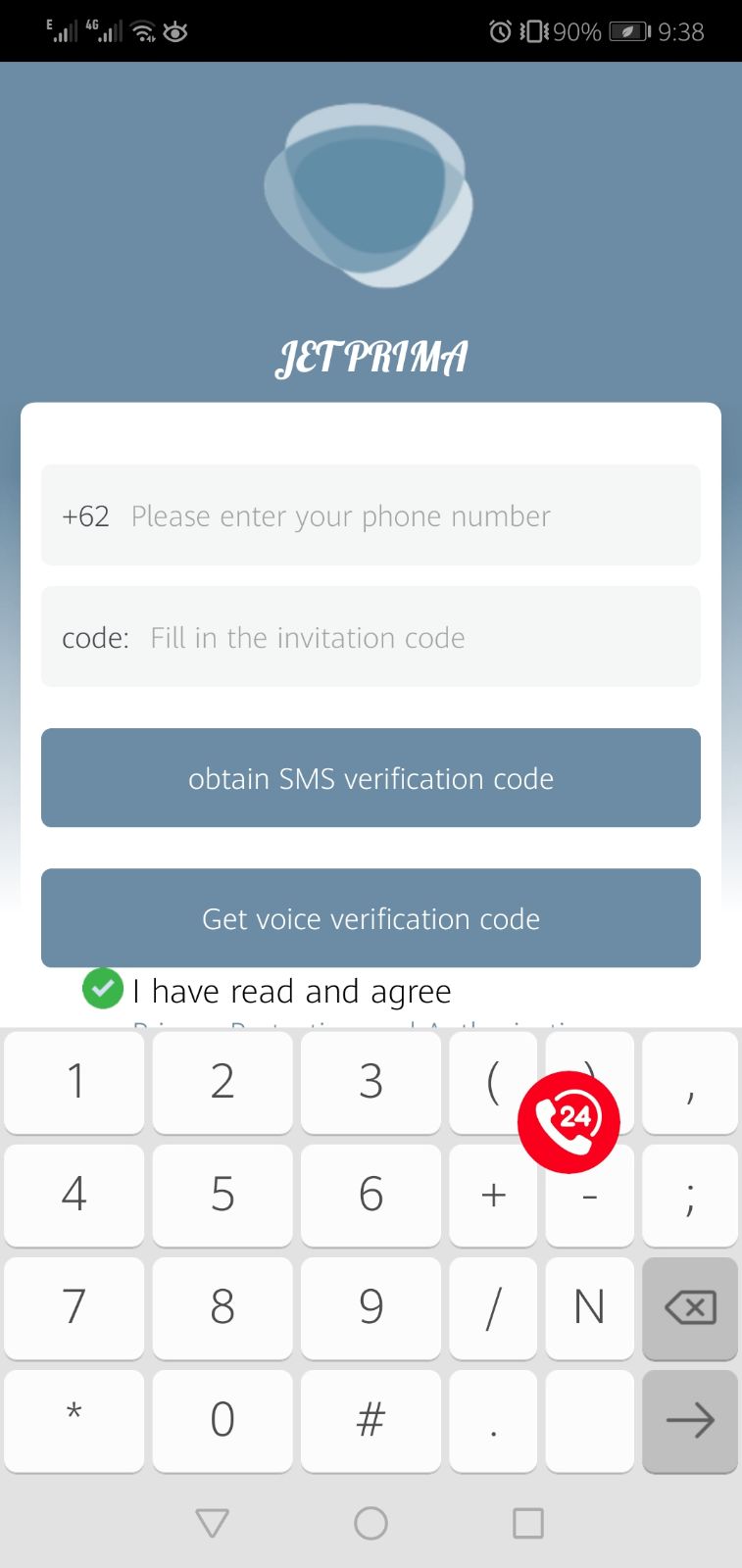Type digit 8 on the keypad

tap(223, 1307)
